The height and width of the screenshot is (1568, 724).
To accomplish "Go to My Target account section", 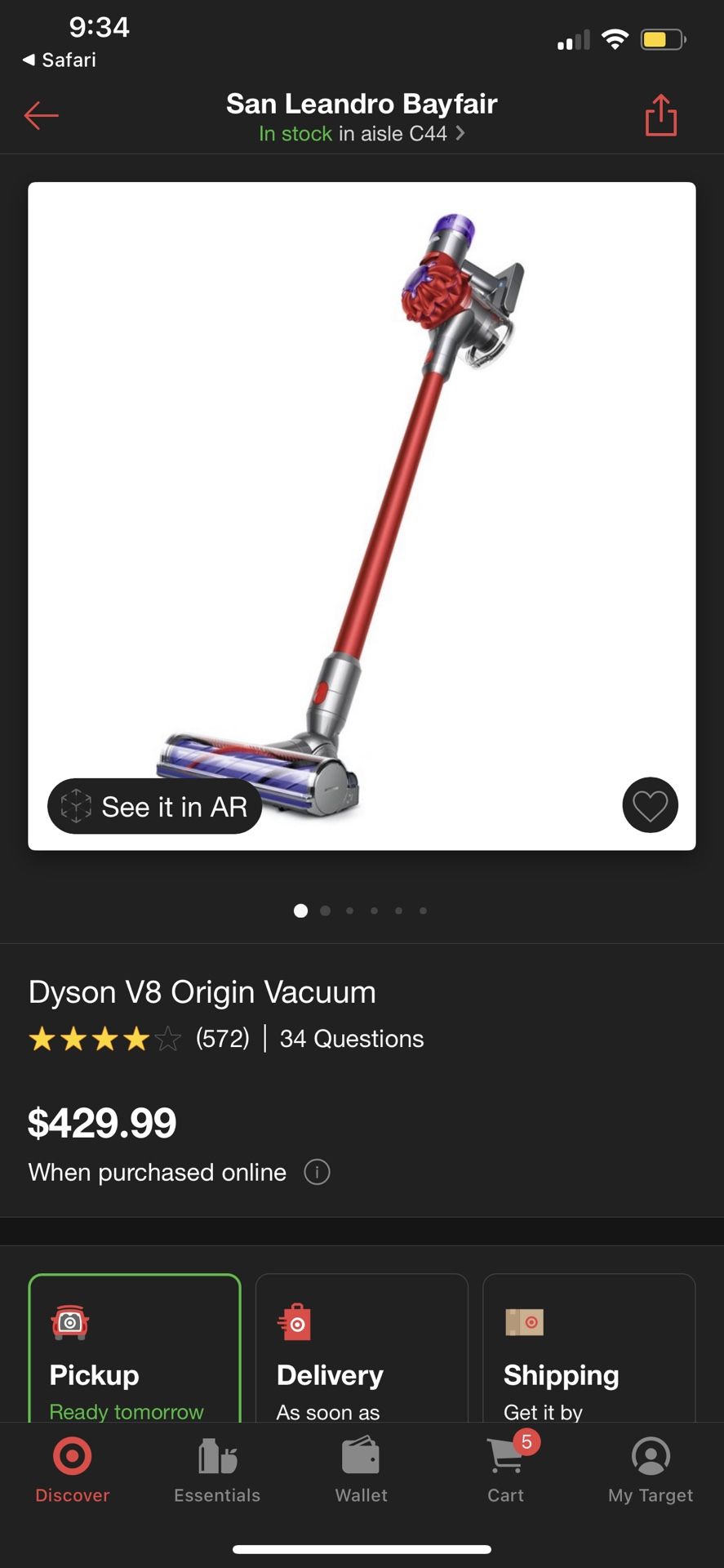I will 650,1470.
